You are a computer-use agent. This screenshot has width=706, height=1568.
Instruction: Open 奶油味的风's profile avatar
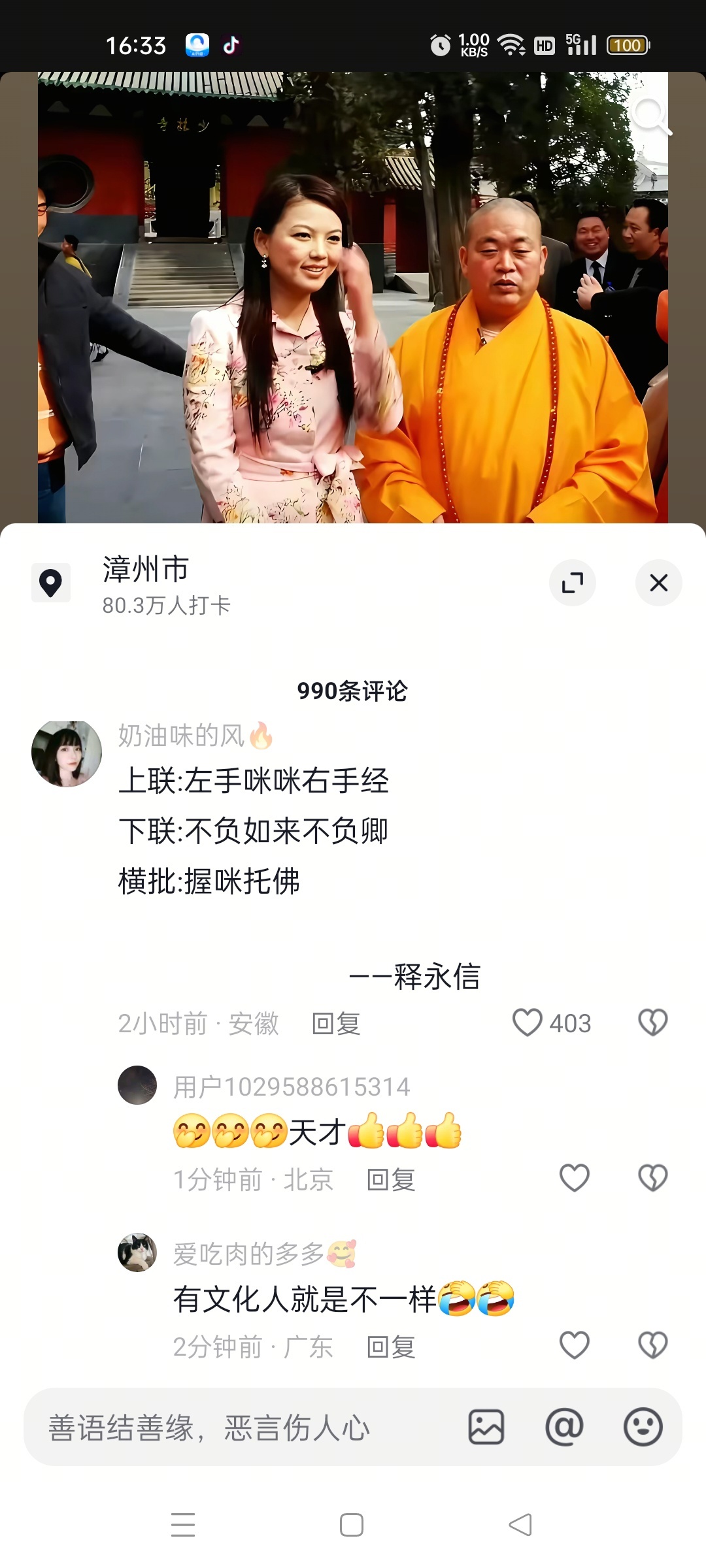click(x=67, y=754)
